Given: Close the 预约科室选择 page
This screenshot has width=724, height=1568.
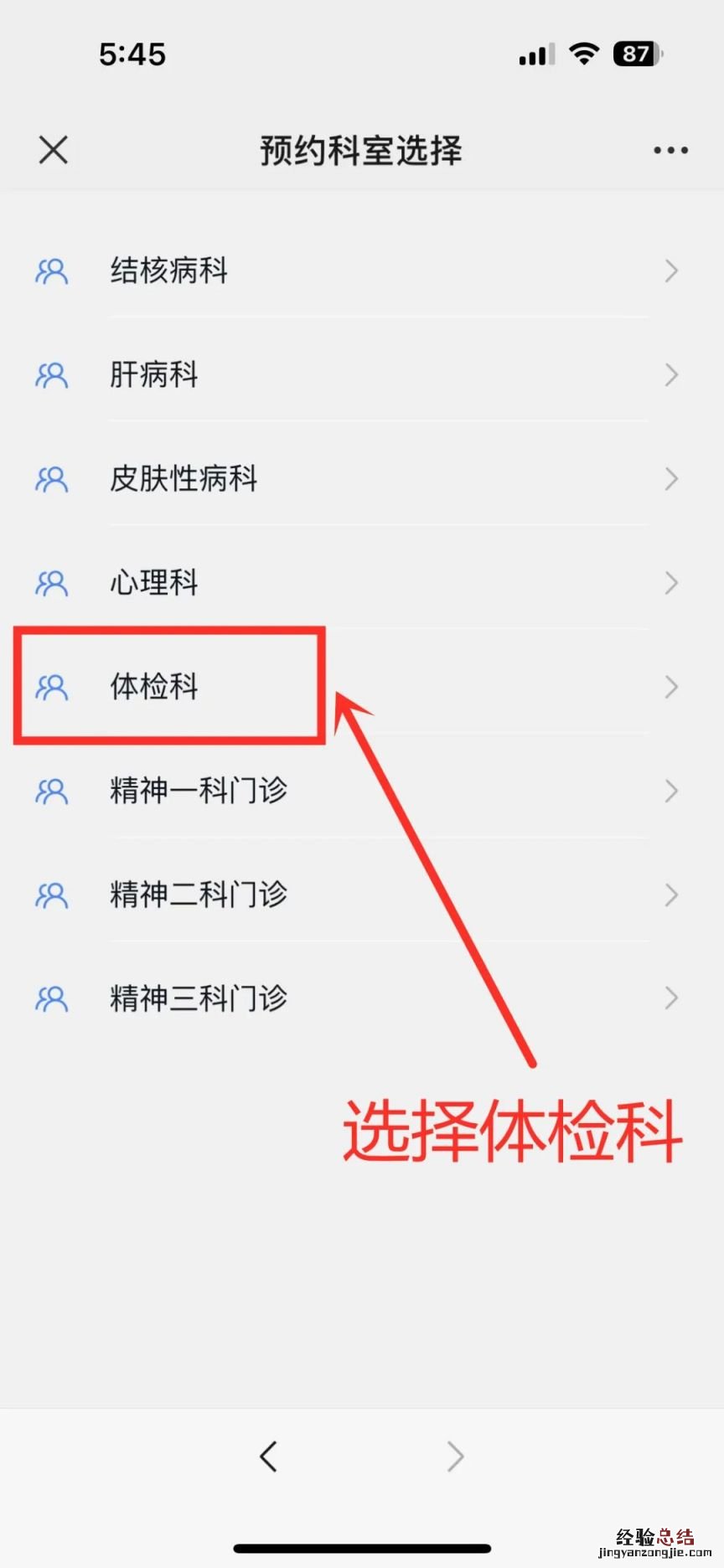Looking at the screenshot, I should [54, 151].
